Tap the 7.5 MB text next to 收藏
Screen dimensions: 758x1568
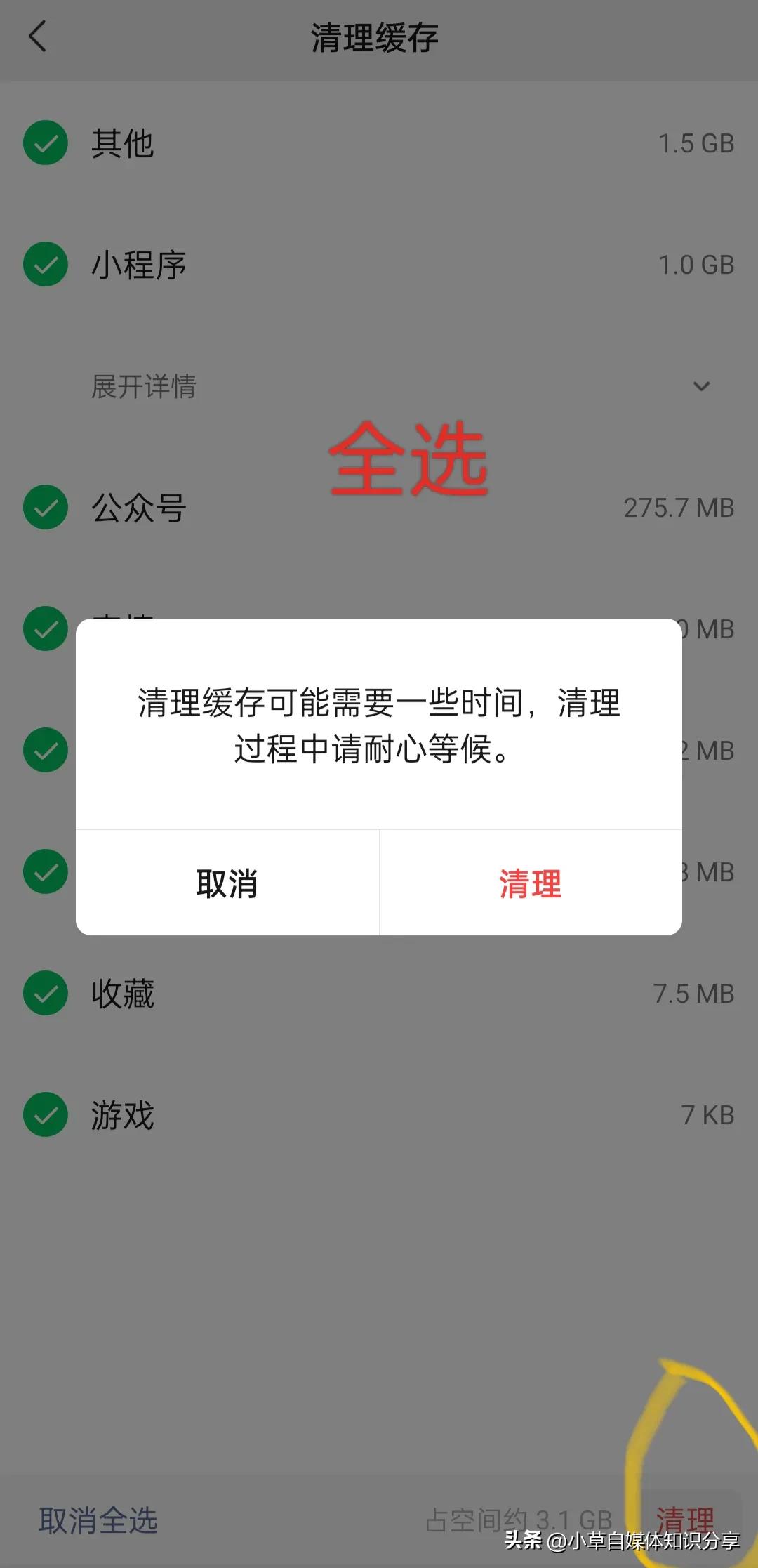pyautogui.click(x=696, y=992)
